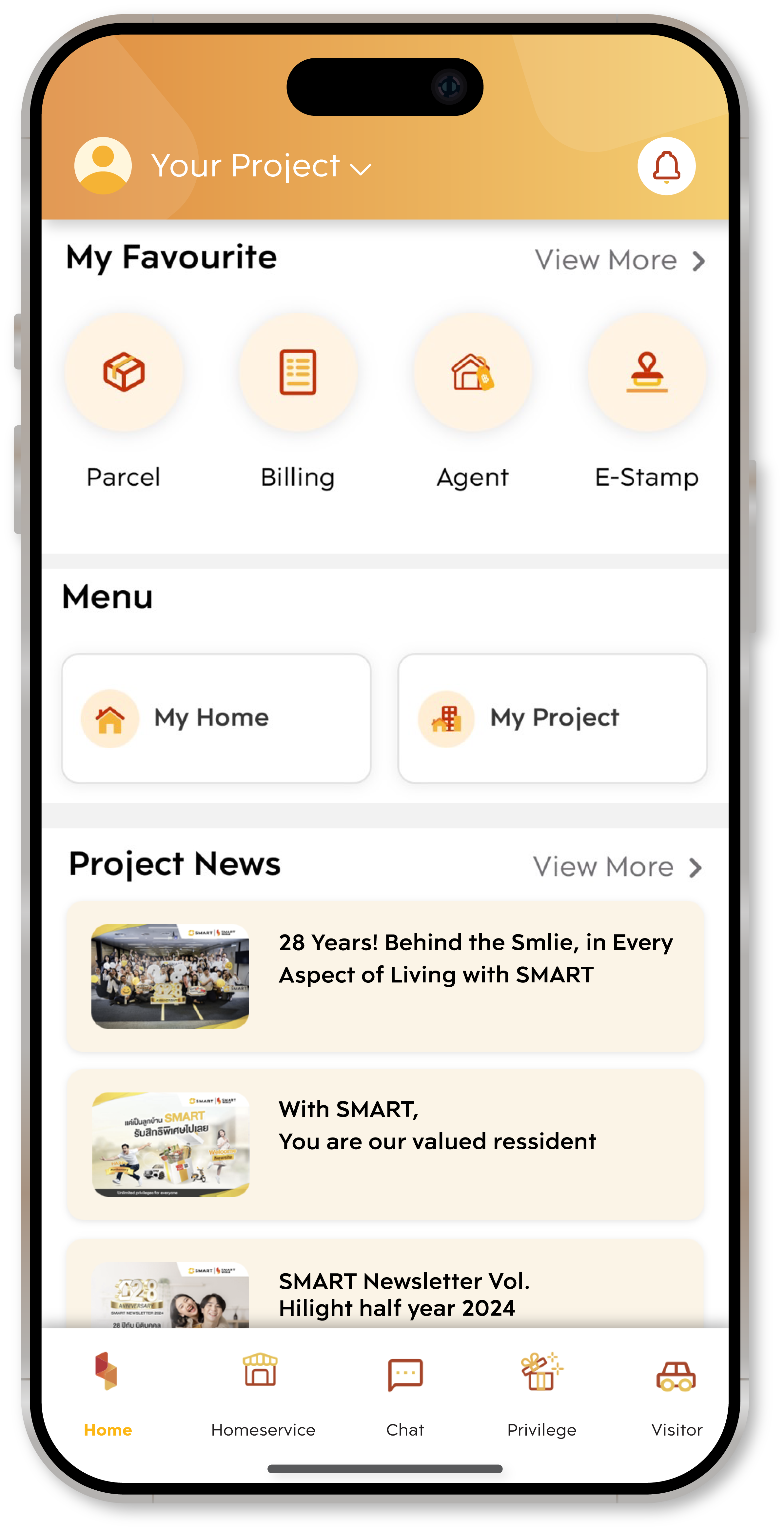Open the Parcel shortcut
The height and width of the screenshot is (1531, 784).
124,373
